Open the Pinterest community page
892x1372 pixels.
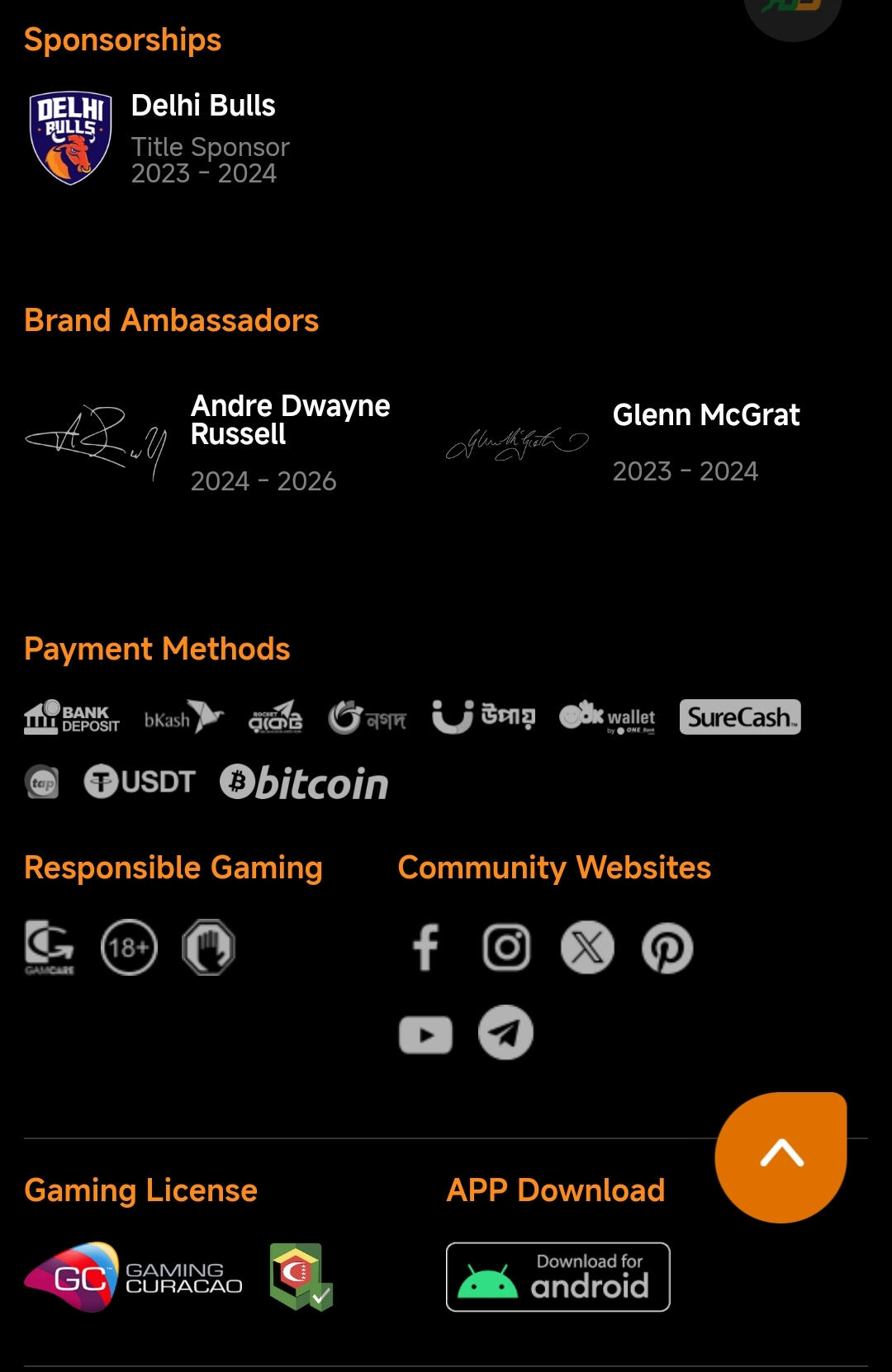pos(667,948)
